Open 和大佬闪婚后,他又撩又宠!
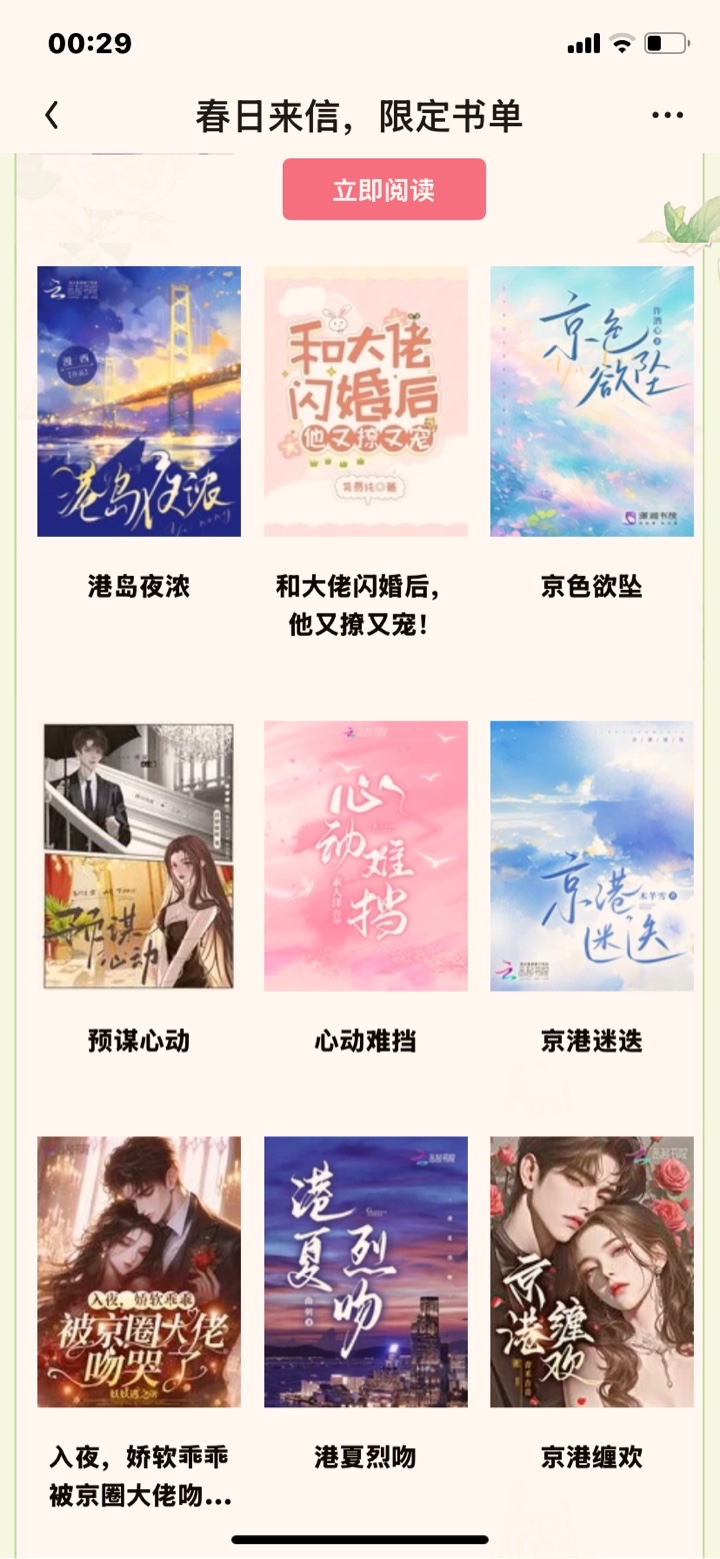The height and width of the screenshot is (1559, 720). 366,401
